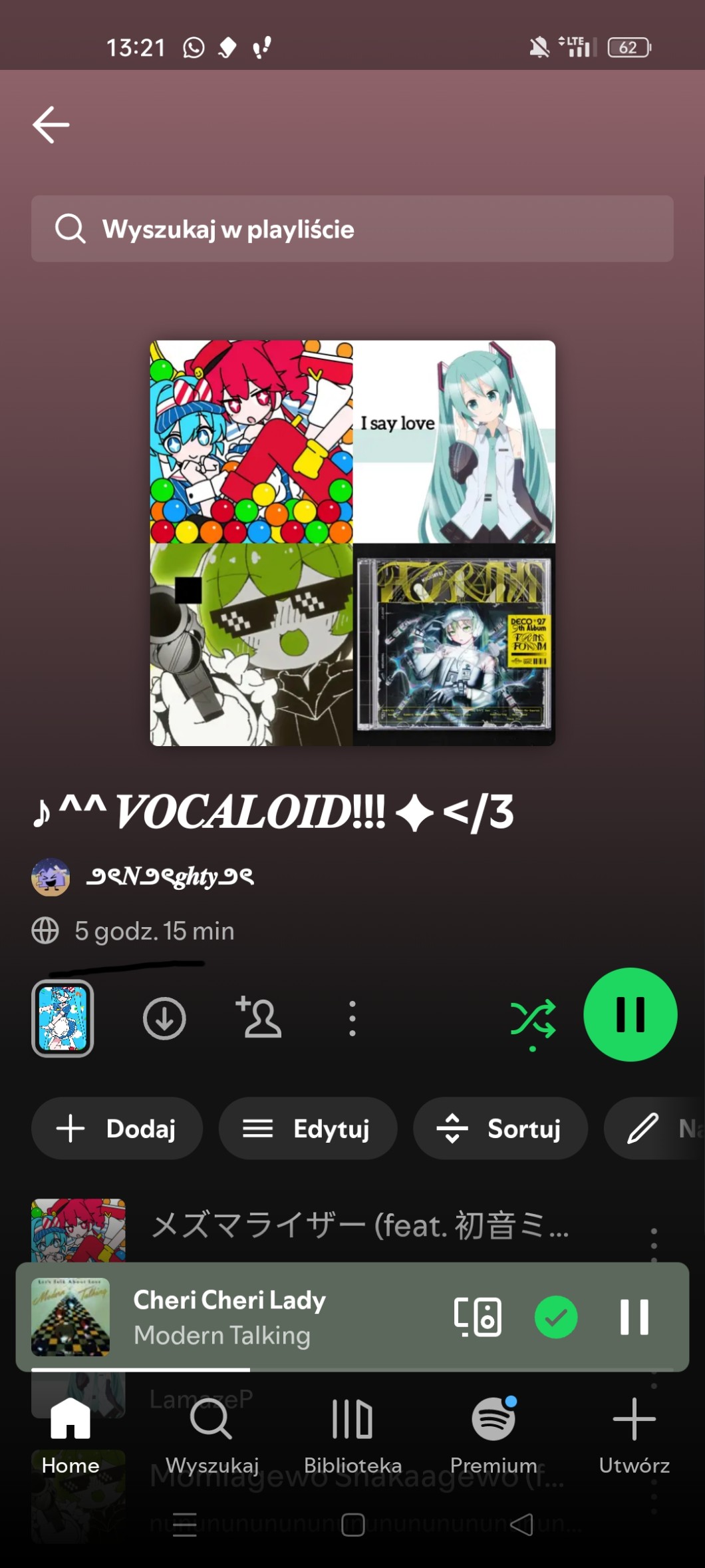Play the track メズマライザー
The width and height of the screenshot is (705, 1568).
tap(359, 1226)
